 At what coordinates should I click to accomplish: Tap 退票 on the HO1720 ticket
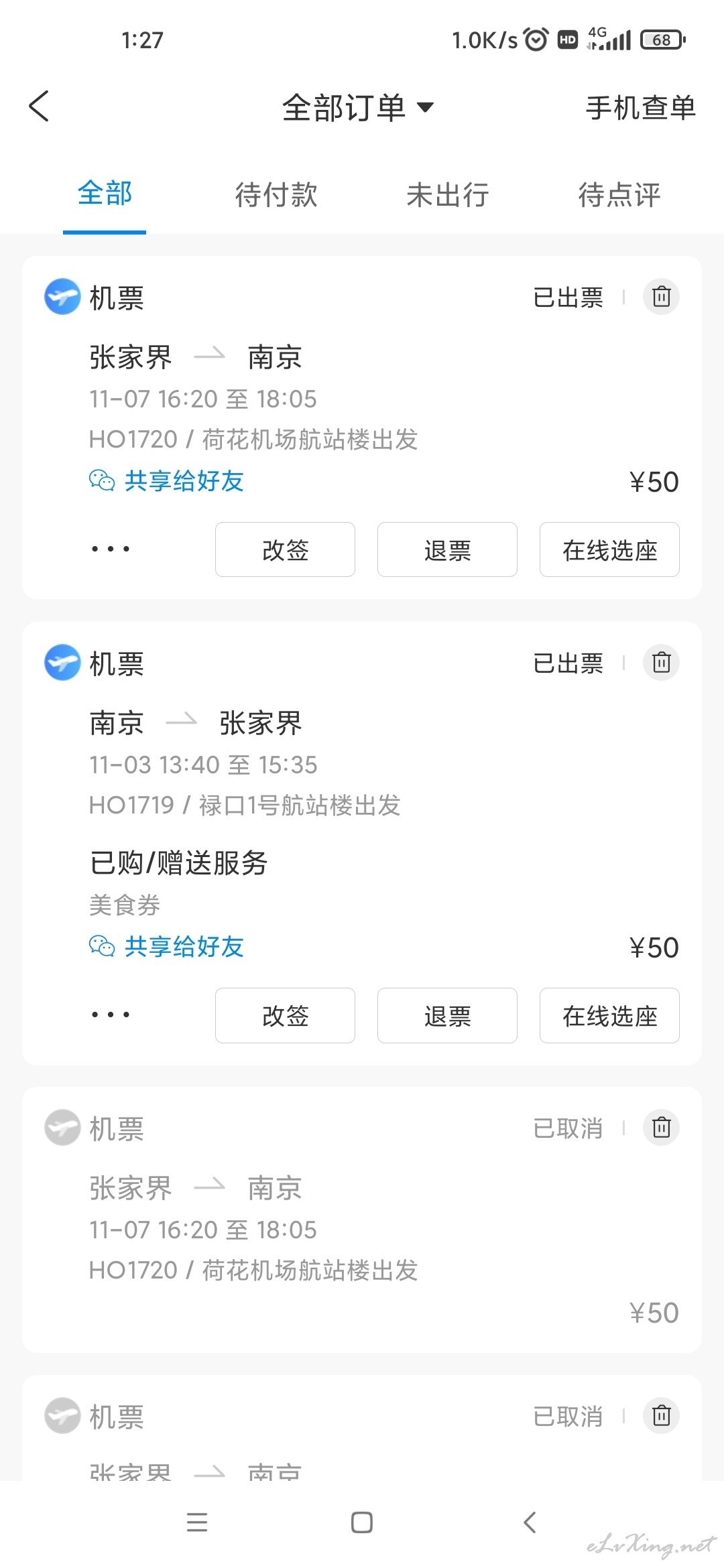(x=447, y=549)
